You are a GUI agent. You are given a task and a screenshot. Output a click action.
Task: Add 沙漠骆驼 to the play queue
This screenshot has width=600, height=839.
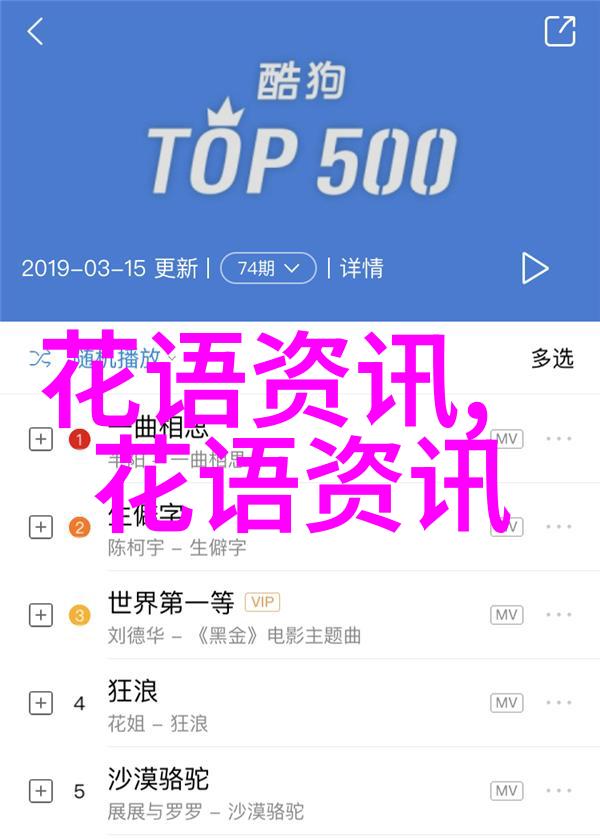tap(40, 791)
